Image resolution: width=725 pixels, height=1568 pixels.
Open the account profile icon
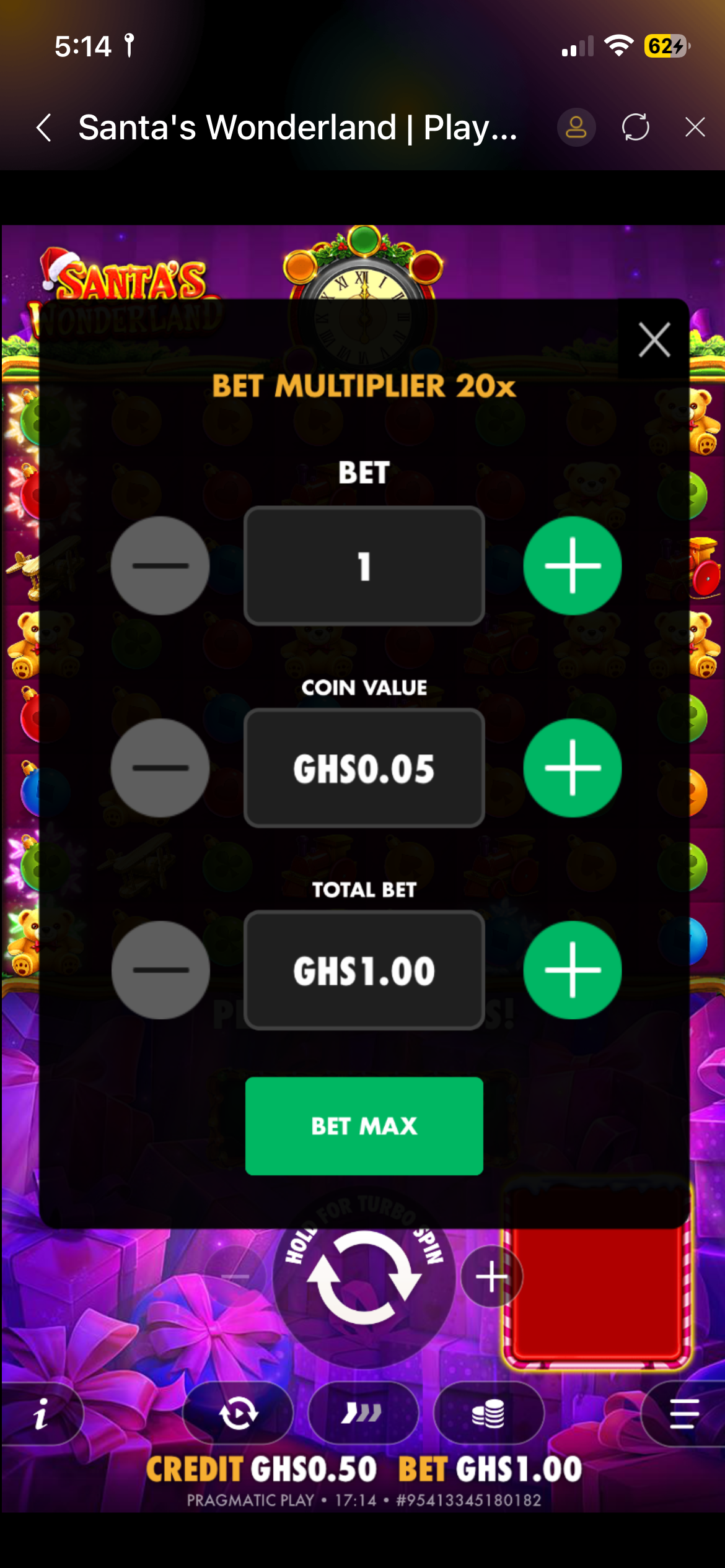576,128
